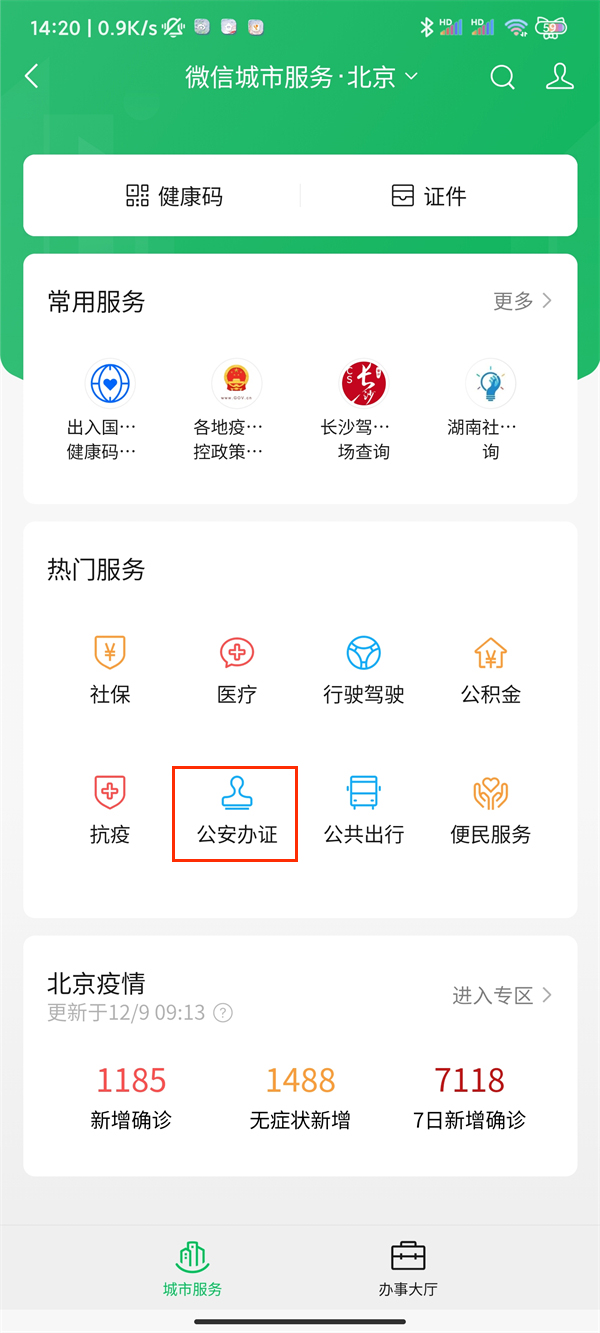The width and height of the screenshot is (600, 1333).
Task: Open 抗疫 service
Action: point(110,808)
